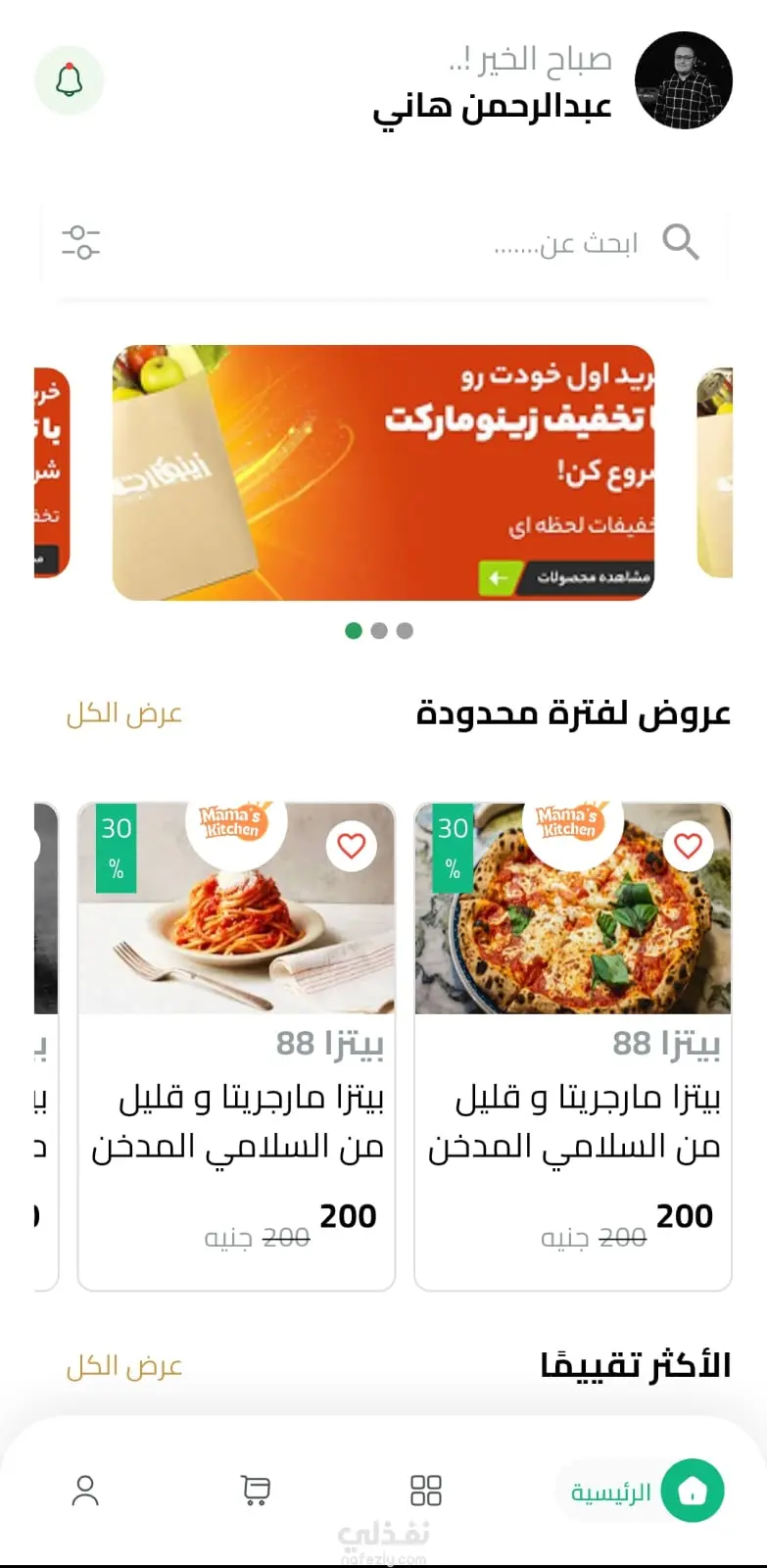
Task: Open the search filter settings icon
Action: pyautogui.click(x=81, y=242)
